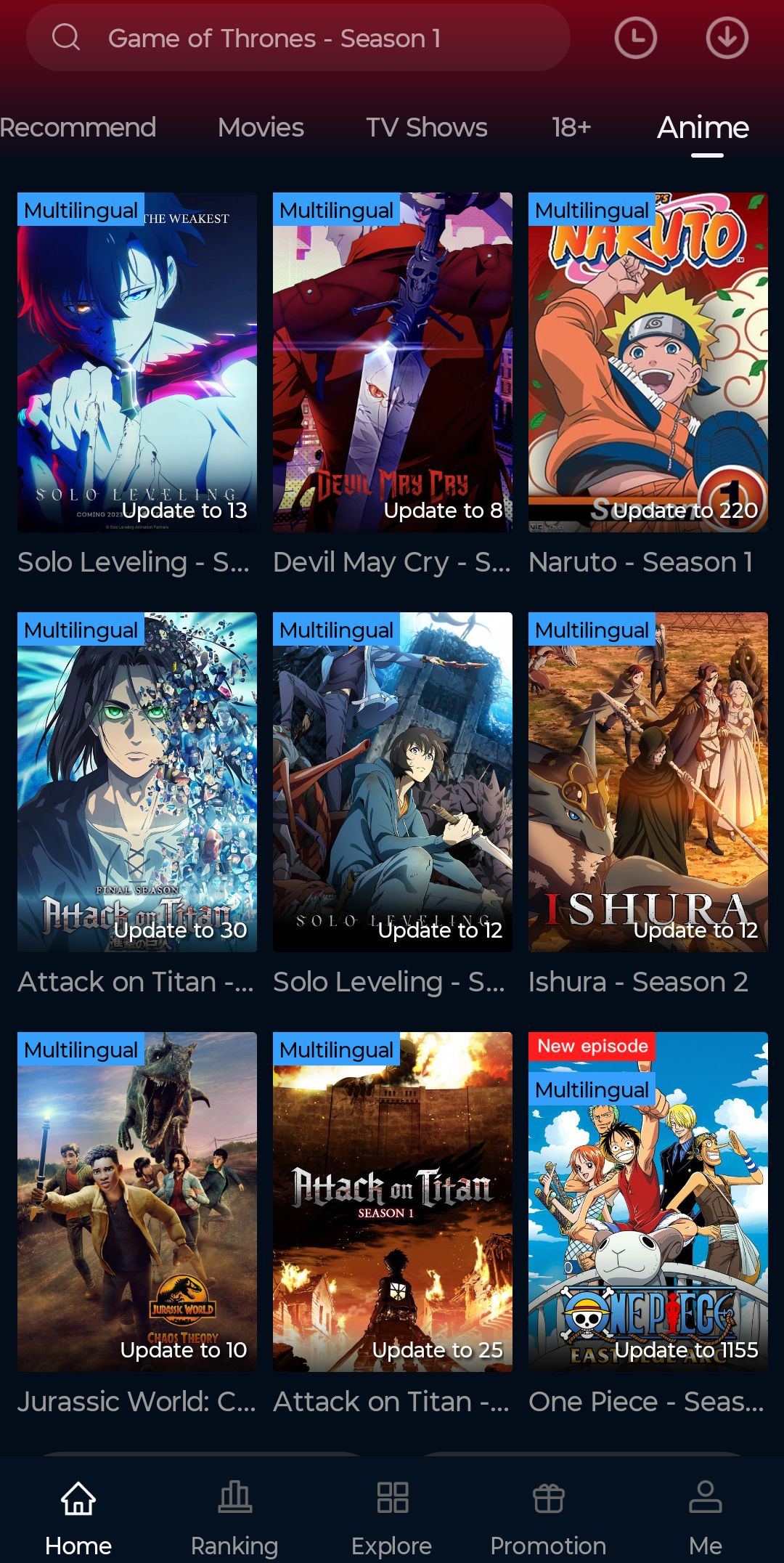Open Devil May Cry poster

tap(393, 362)
